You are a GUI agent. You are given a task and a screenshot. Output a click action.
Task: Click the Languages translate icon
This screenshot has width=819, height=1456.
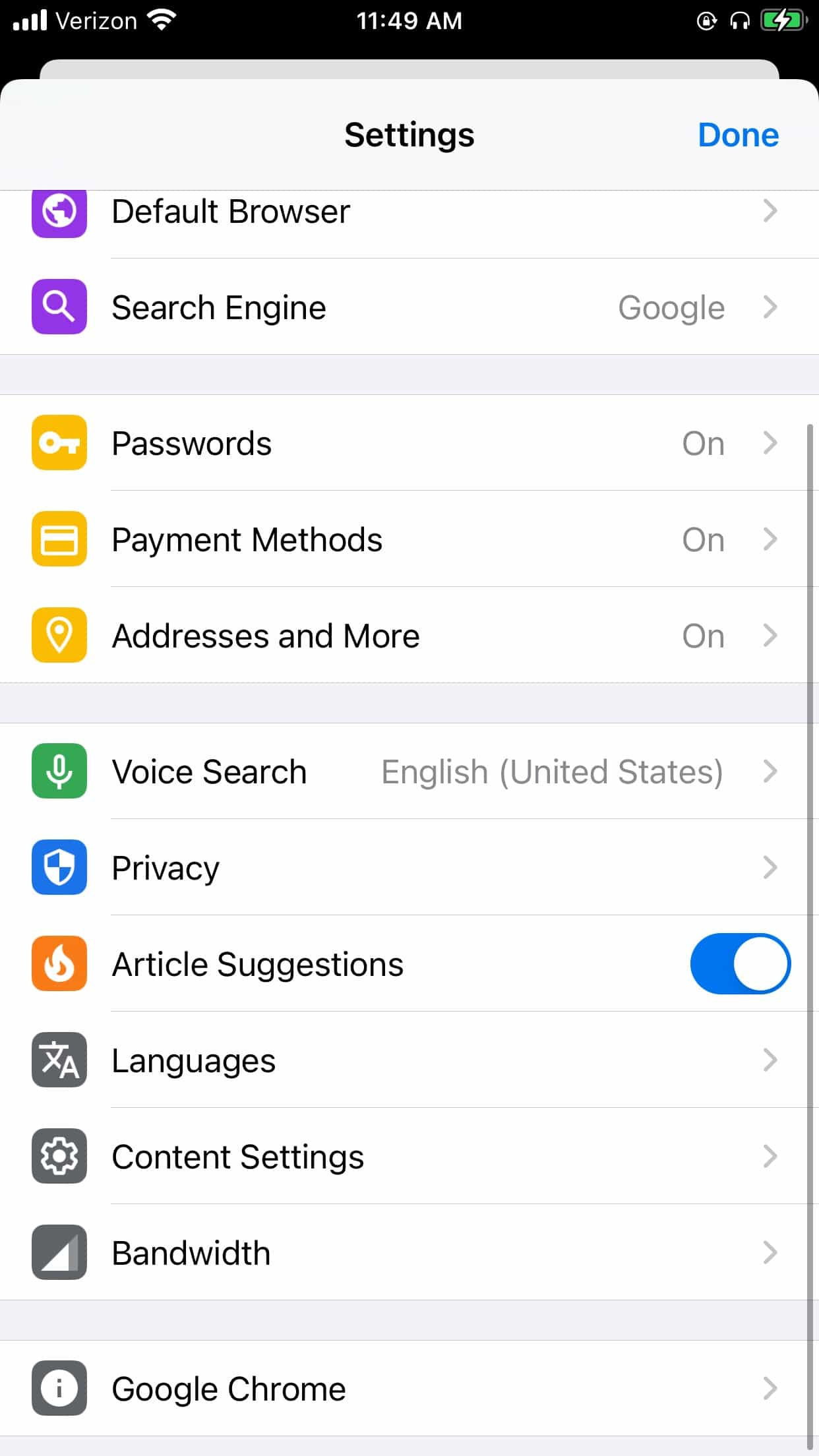[x=59, y=1060]
